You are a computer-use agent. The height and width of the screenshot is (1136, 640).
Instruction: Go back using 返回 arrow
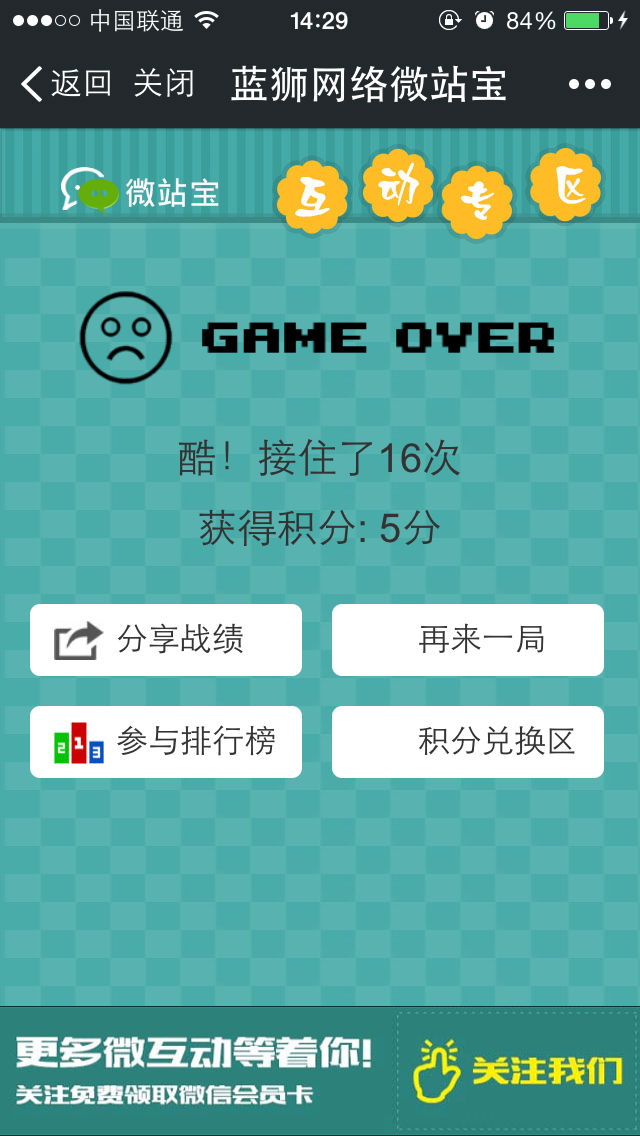[65, 84]
